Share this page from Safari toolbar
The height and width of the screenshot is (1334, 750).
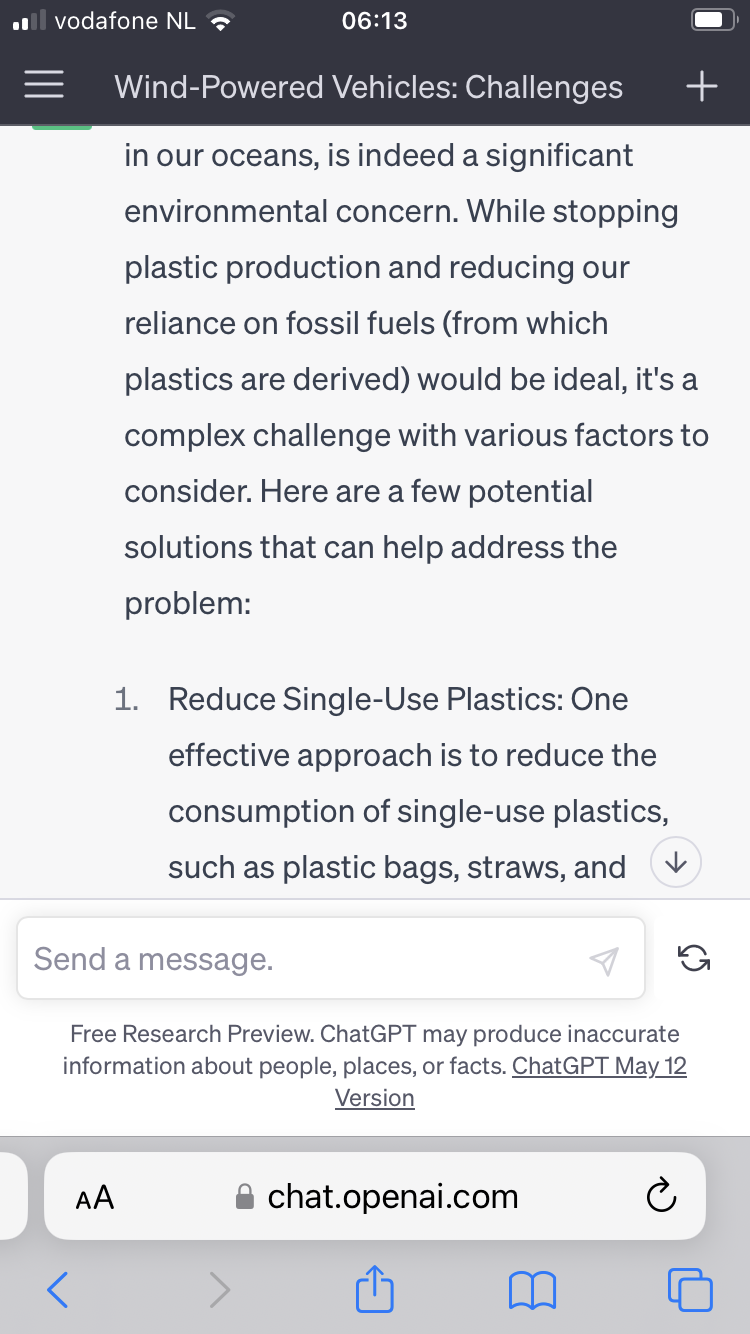(x=375, y=1289)
